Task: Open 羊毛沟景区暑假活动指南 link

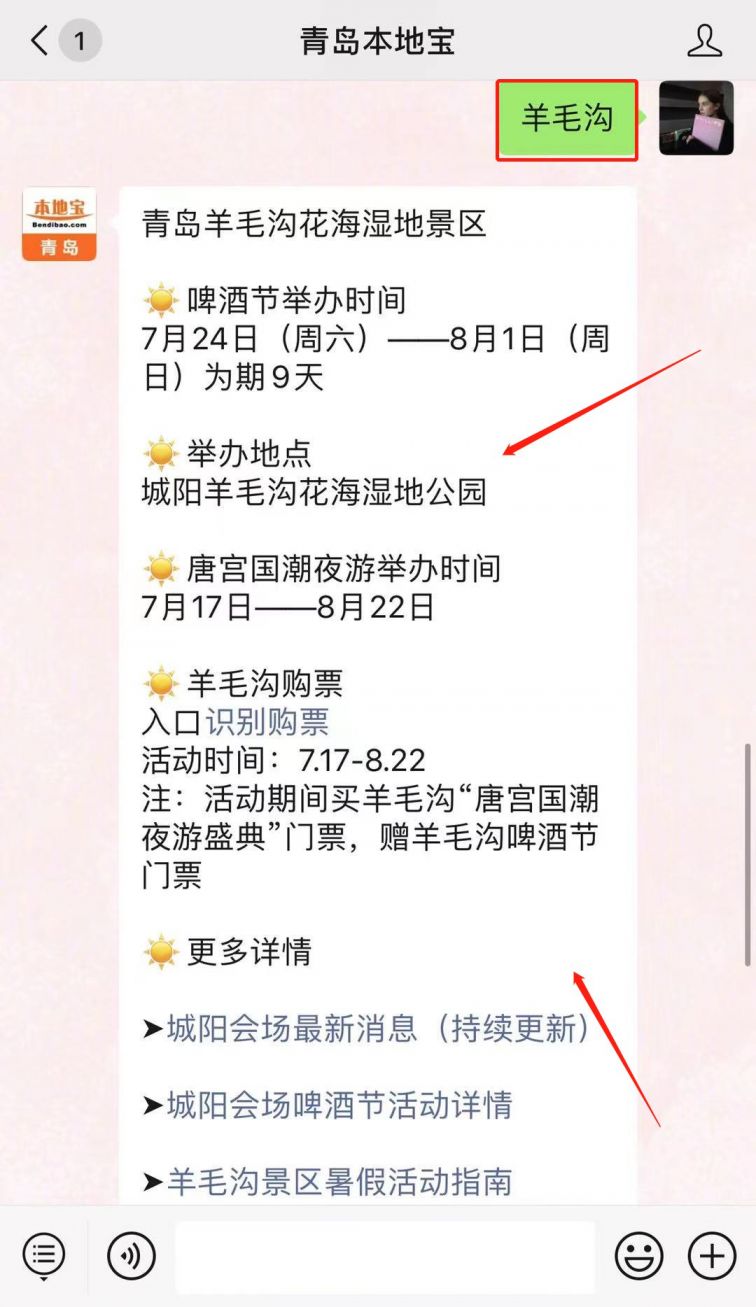Action: pyautogui.click(x=339, y=1182)
